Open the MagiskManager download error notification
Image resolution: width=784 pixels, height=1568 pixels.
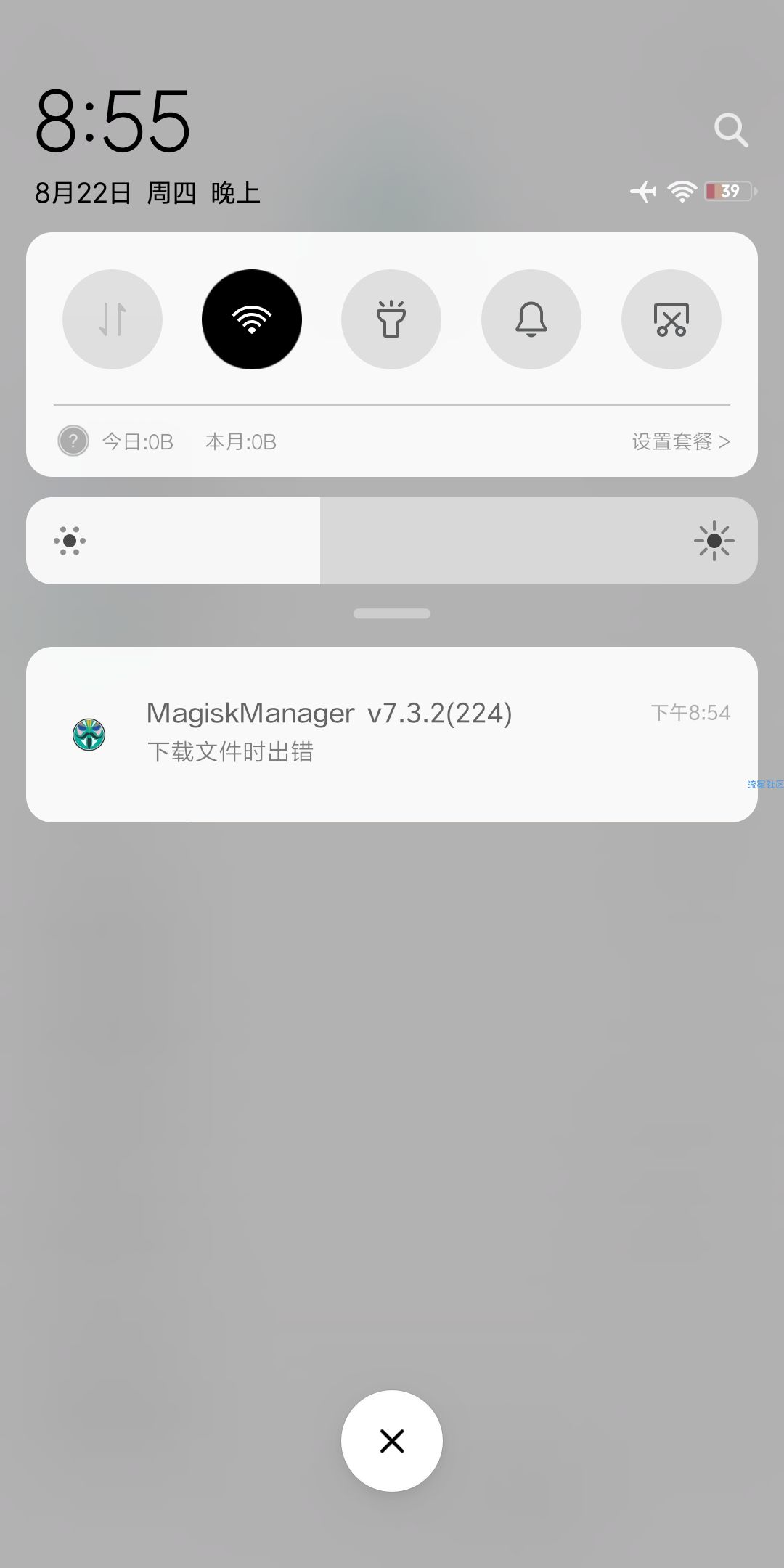392,733
